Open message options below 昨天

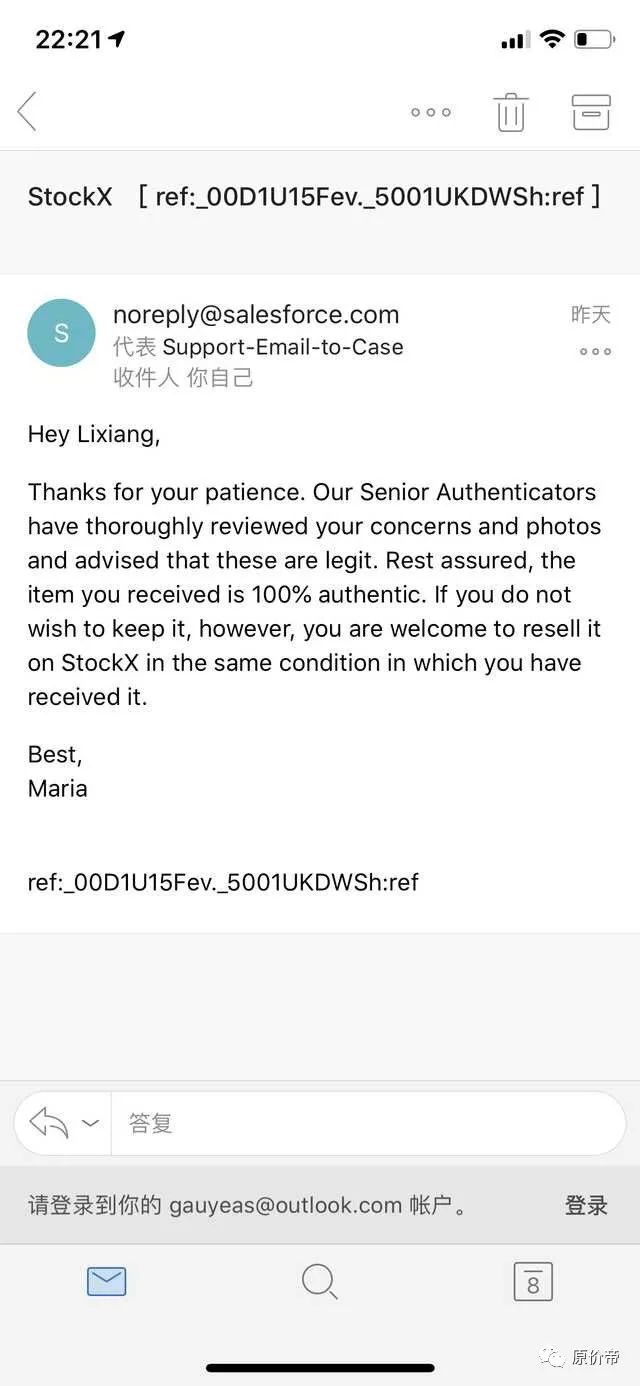(595, 351)
